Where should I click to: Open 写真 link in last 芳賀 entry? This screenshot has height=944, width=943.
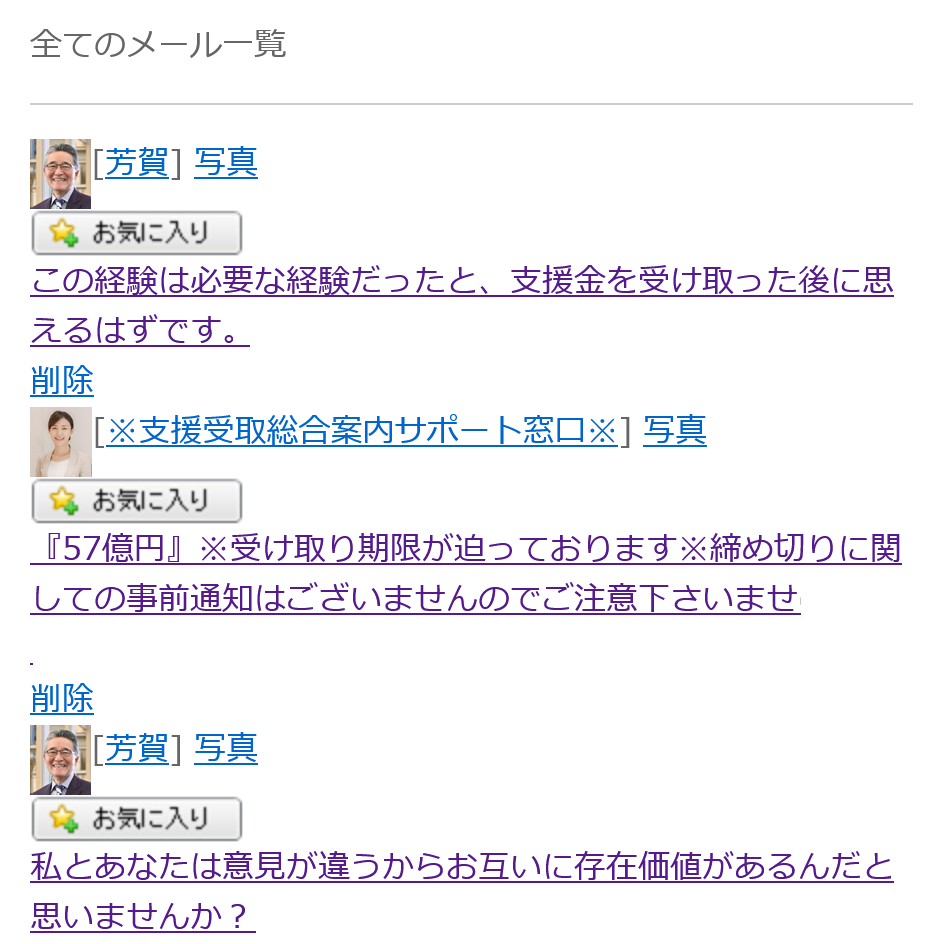point(225,748)
